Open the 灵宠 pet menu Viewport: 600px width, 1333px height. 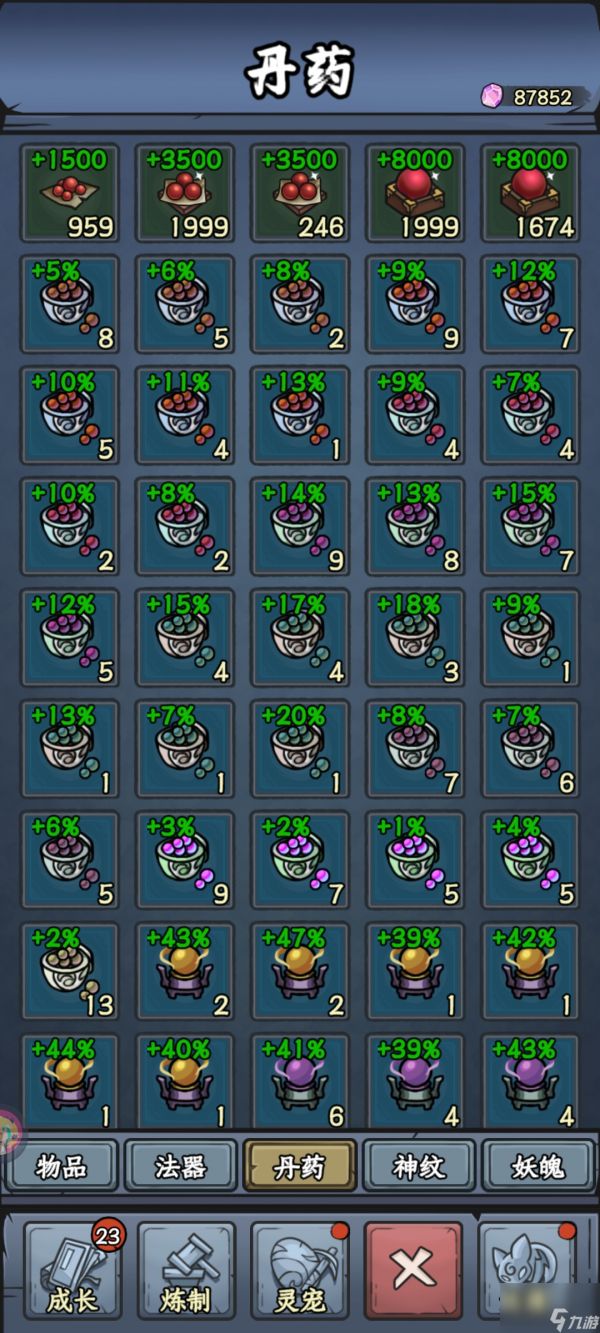(x=300, y=1270)
